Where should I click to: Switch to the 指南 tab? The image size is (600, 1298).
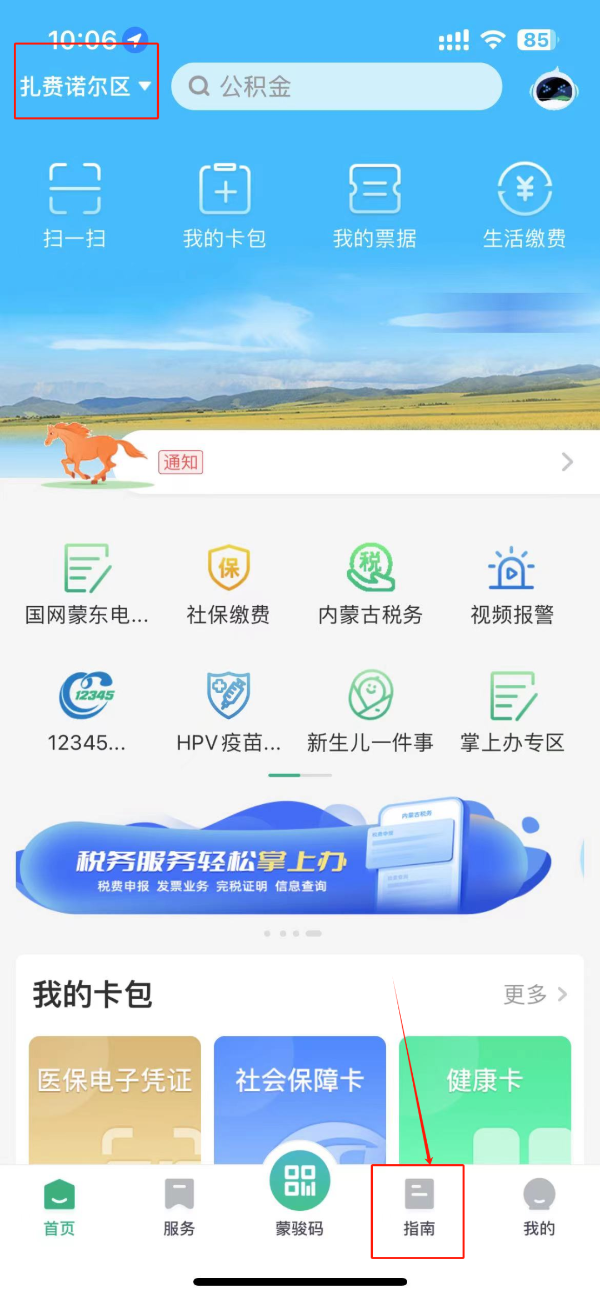[x=419, y=1208]
